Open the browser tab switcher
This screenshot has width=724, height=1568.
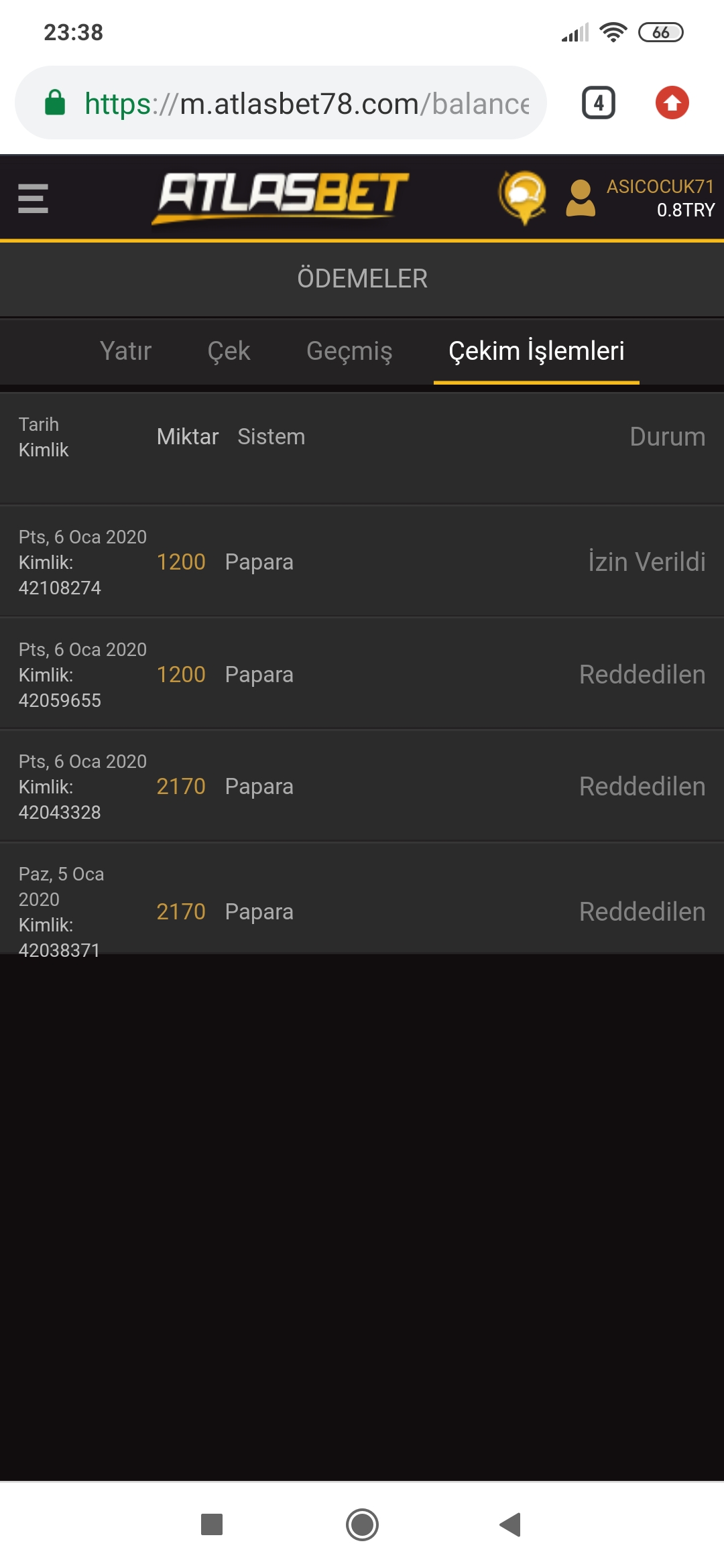(x=598, y=103)
